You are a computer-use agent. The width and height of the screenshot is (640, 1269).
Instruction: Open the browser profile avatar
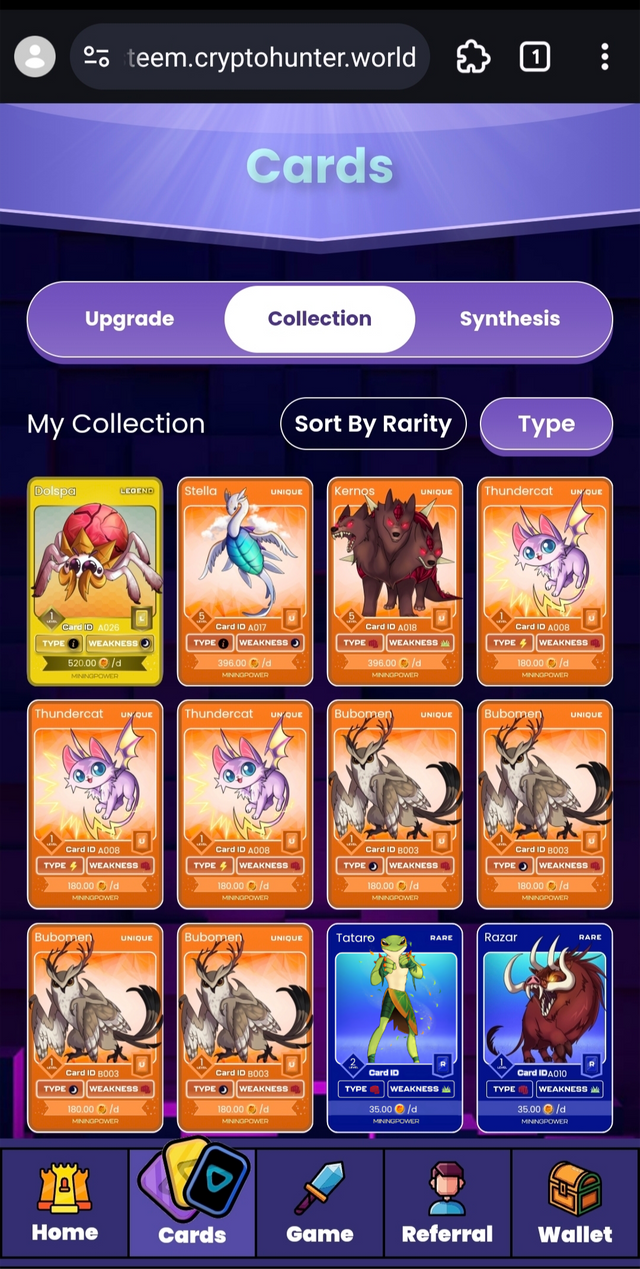35,57
